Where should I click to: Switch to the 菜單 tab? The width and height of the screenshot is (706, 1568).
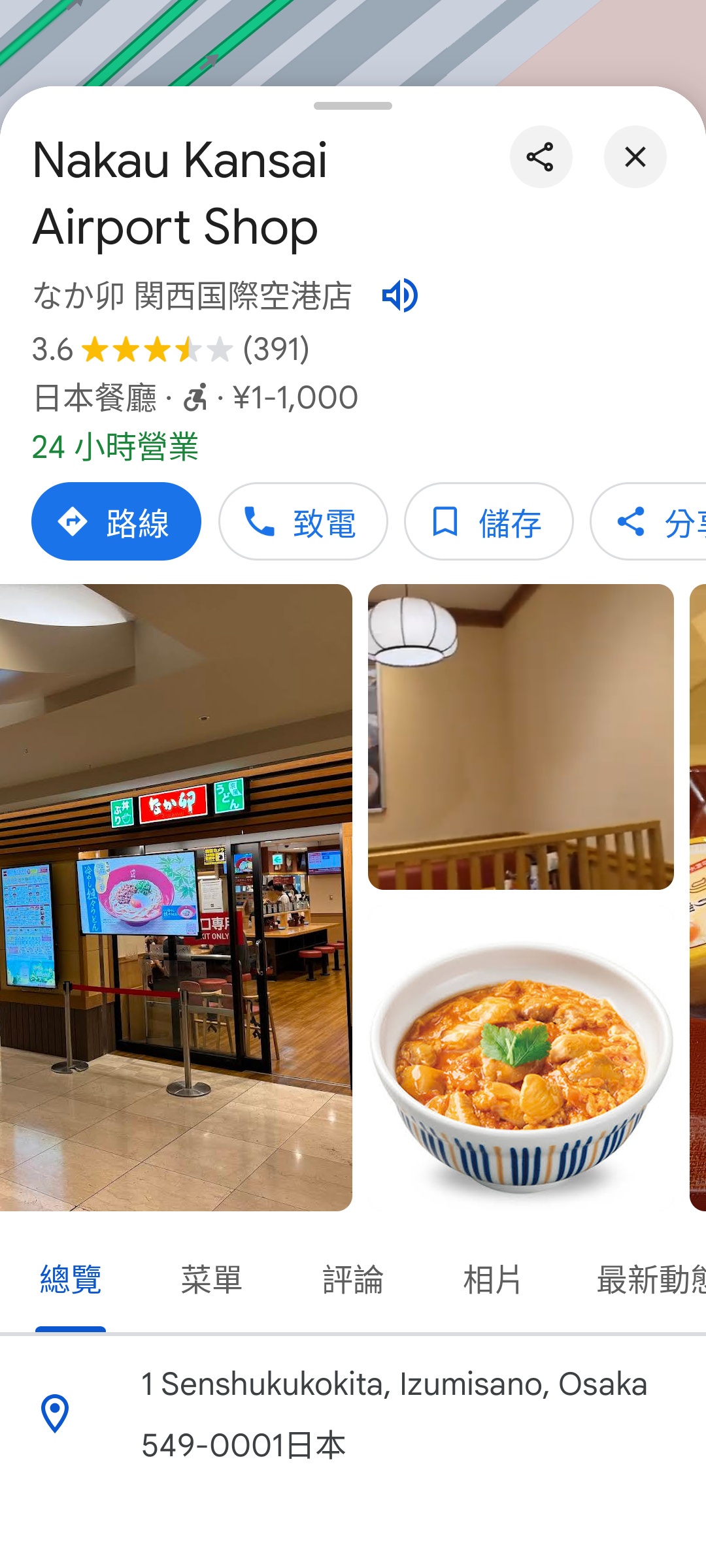(211, 1279)
